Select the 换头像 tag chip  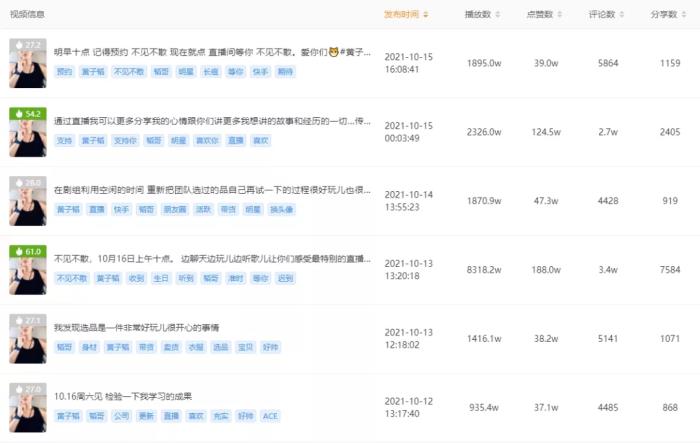(x=282, y=210)
